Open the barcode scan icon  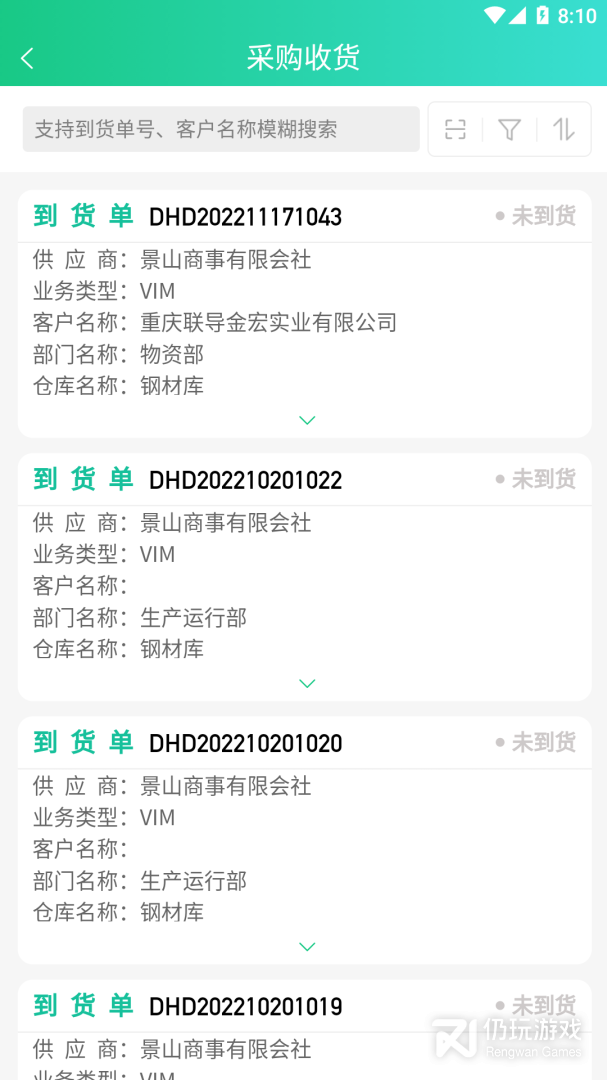click(x=456, y=129)
